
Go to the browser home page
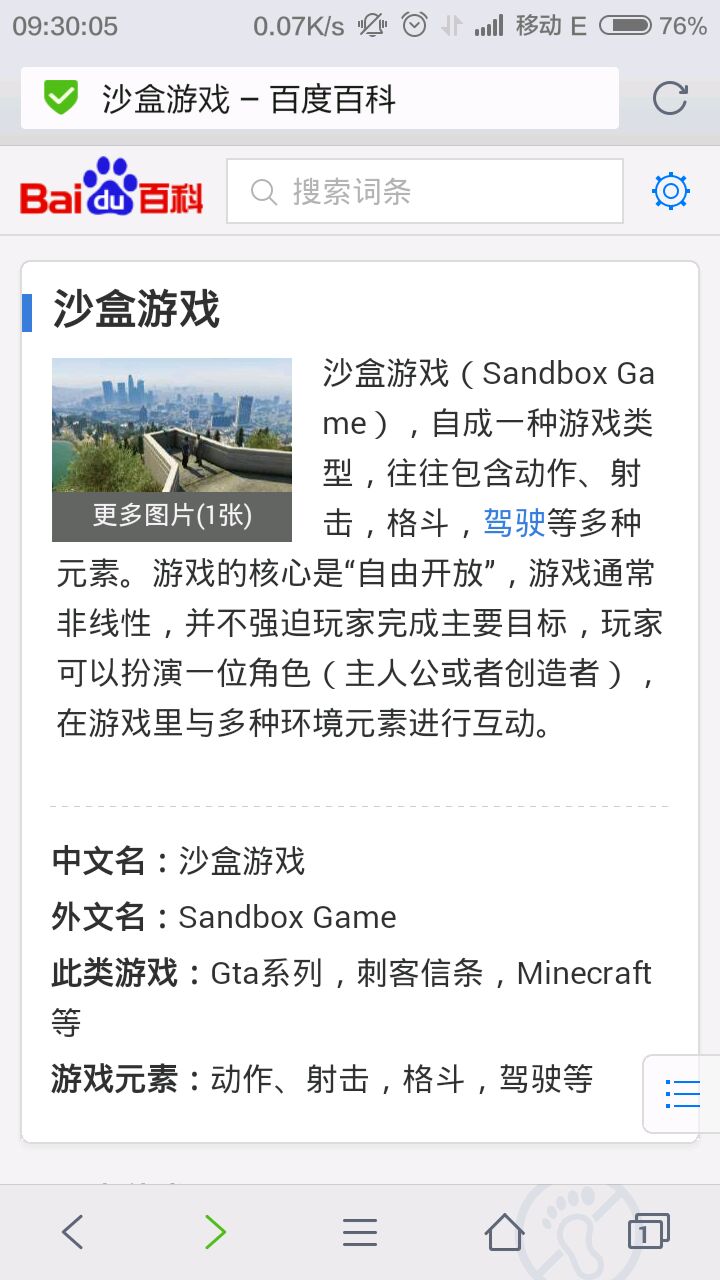504,1232
